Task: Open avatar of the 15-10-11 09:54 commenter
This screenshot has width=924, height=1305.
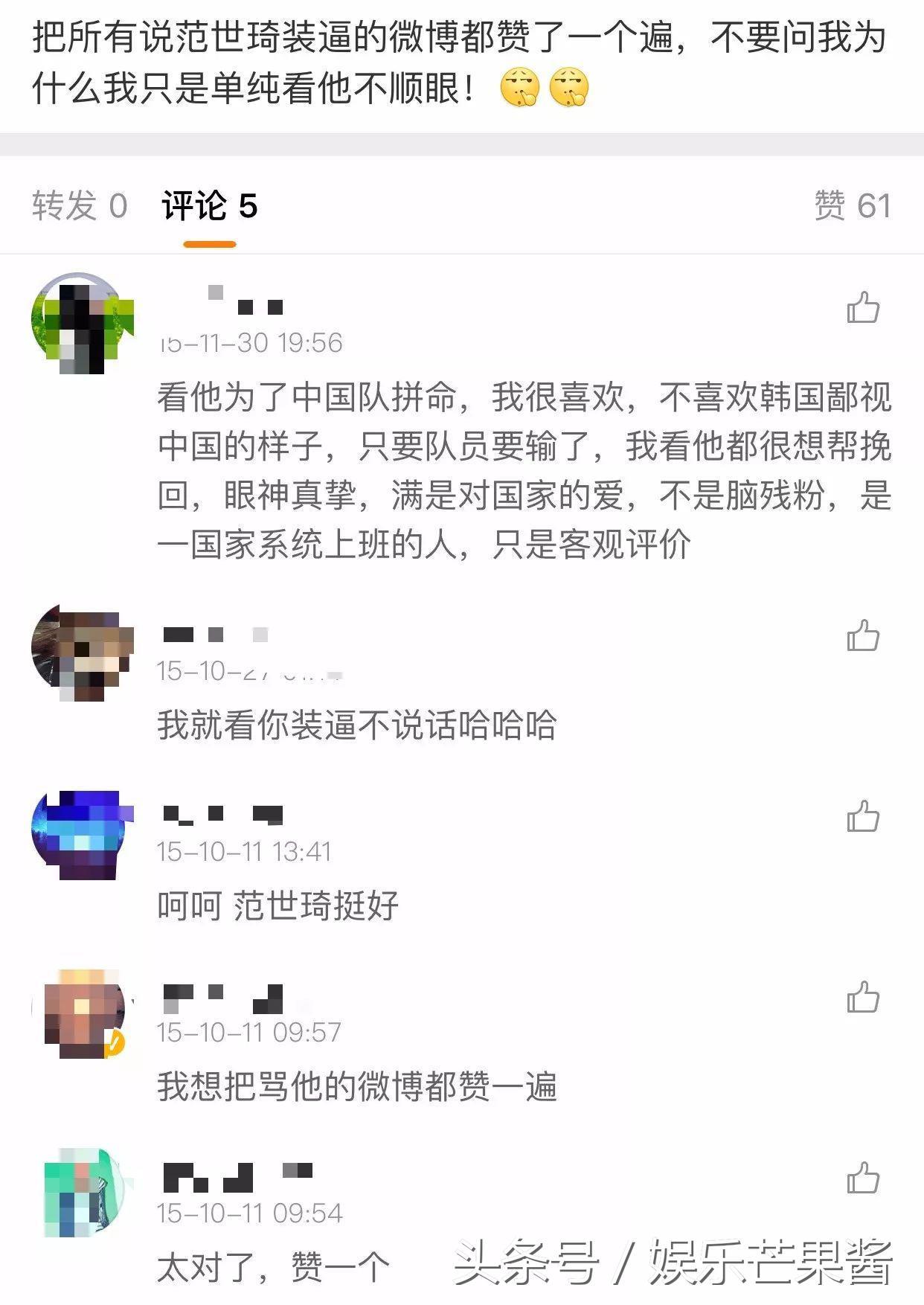Action: point(82,1193)
